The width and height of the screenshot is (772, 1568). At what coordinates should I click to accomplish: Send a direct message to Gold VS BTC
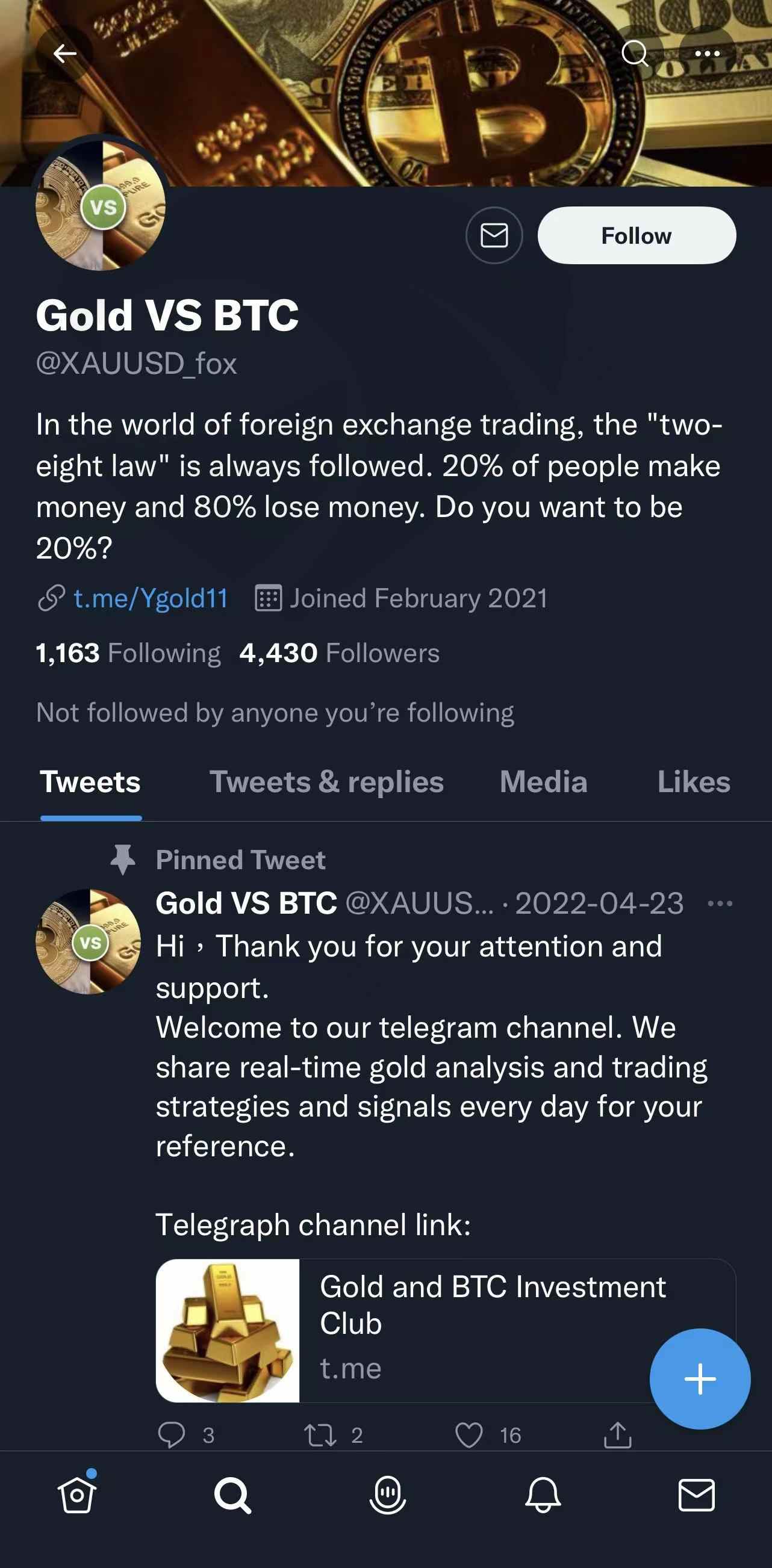494,235
